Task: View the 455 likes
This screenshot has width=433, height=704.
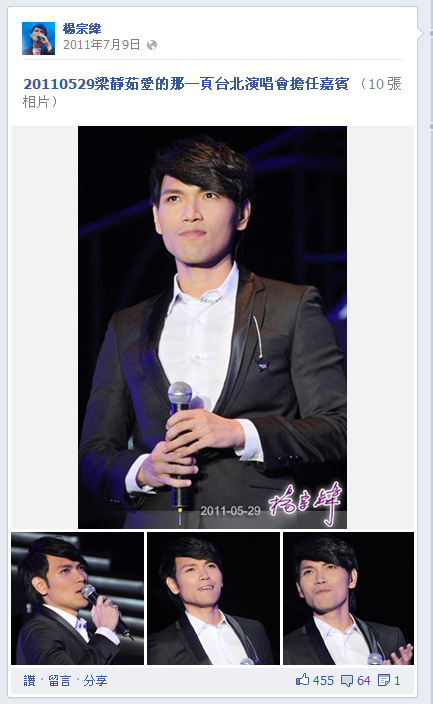Action: [315, 680]
